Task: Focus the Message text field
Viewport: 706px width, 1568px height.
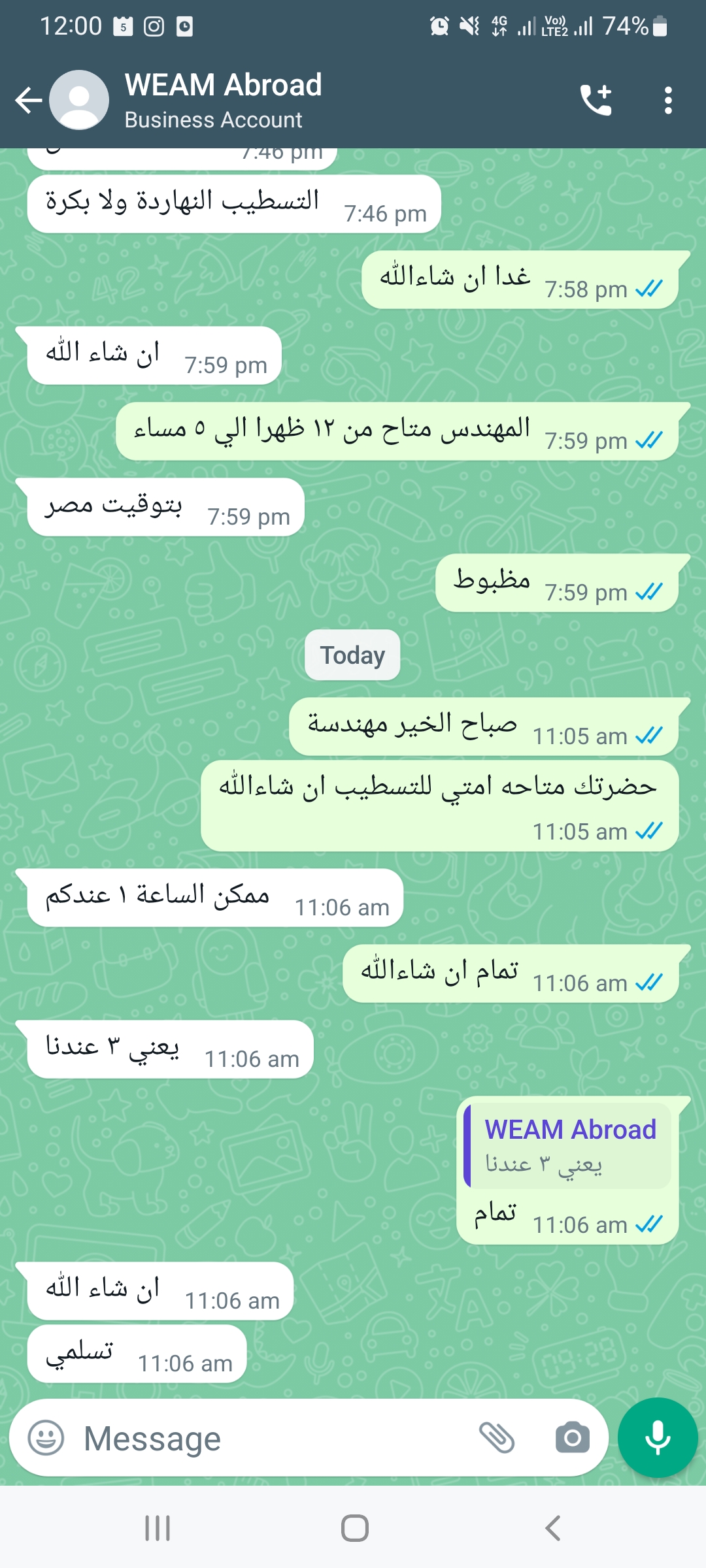Action: (x=275, y=1438)
